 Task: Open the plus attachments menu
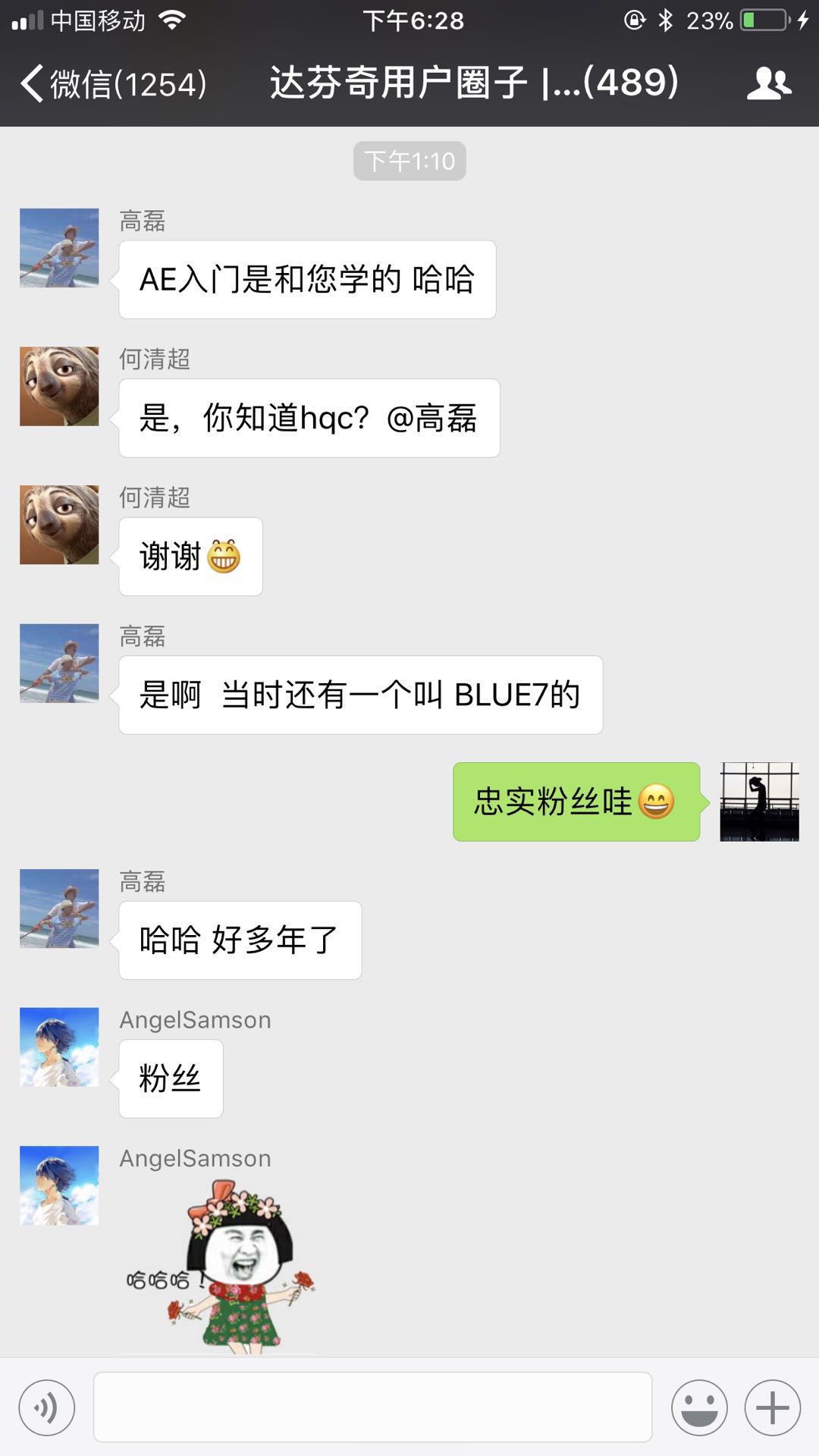(x=772, y=1407)
